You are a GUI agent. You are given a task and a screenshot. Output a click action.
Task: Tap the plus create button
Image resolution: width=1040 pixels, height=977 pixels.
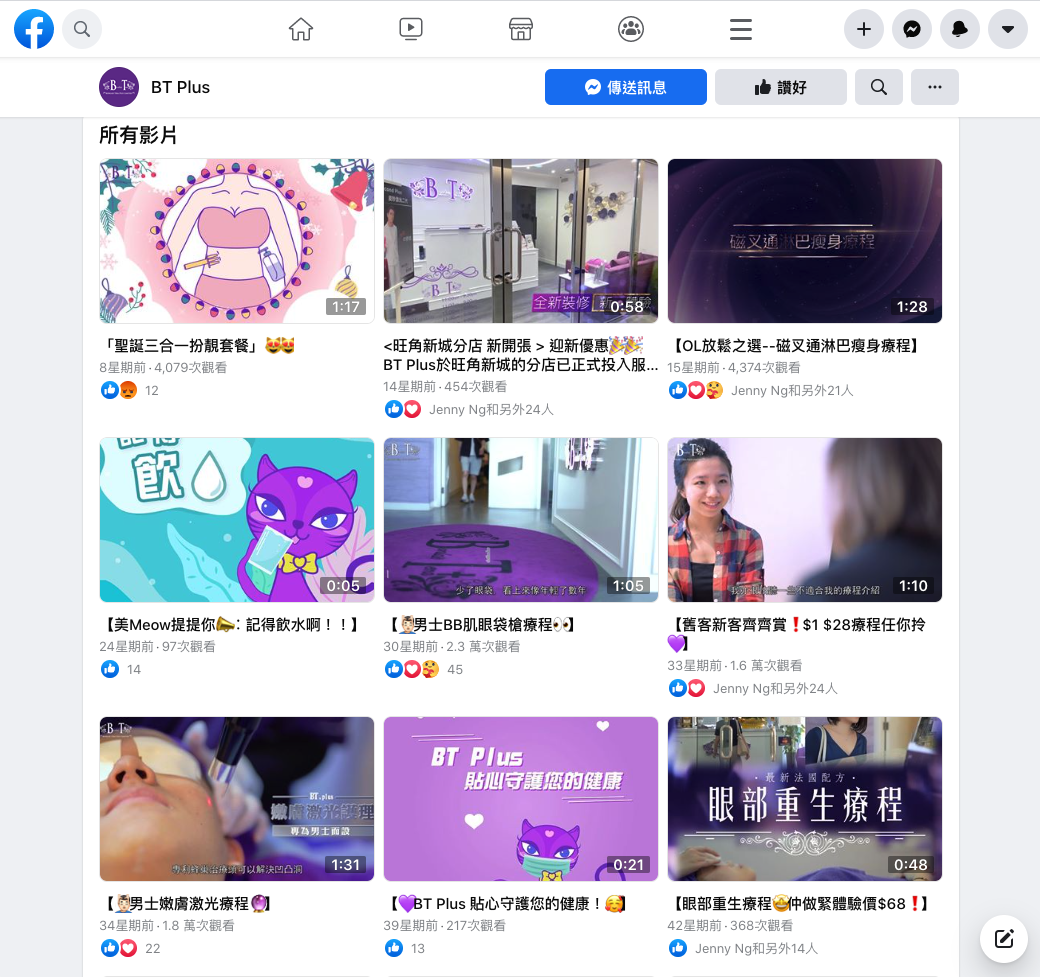coord(864,30)
